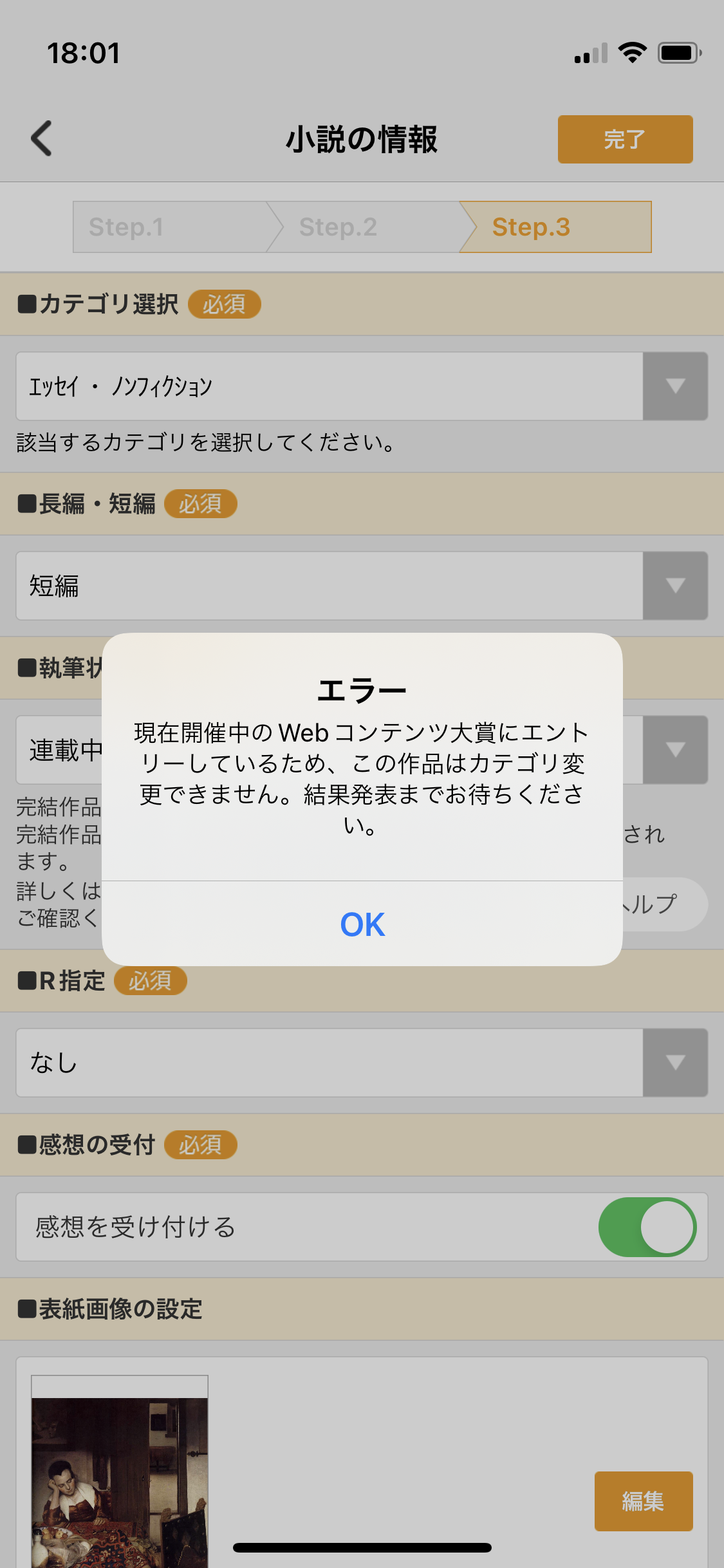Open the cover image thumbnail
The height and width of the screenshot is (1568, 724).
click(120, 1474)
